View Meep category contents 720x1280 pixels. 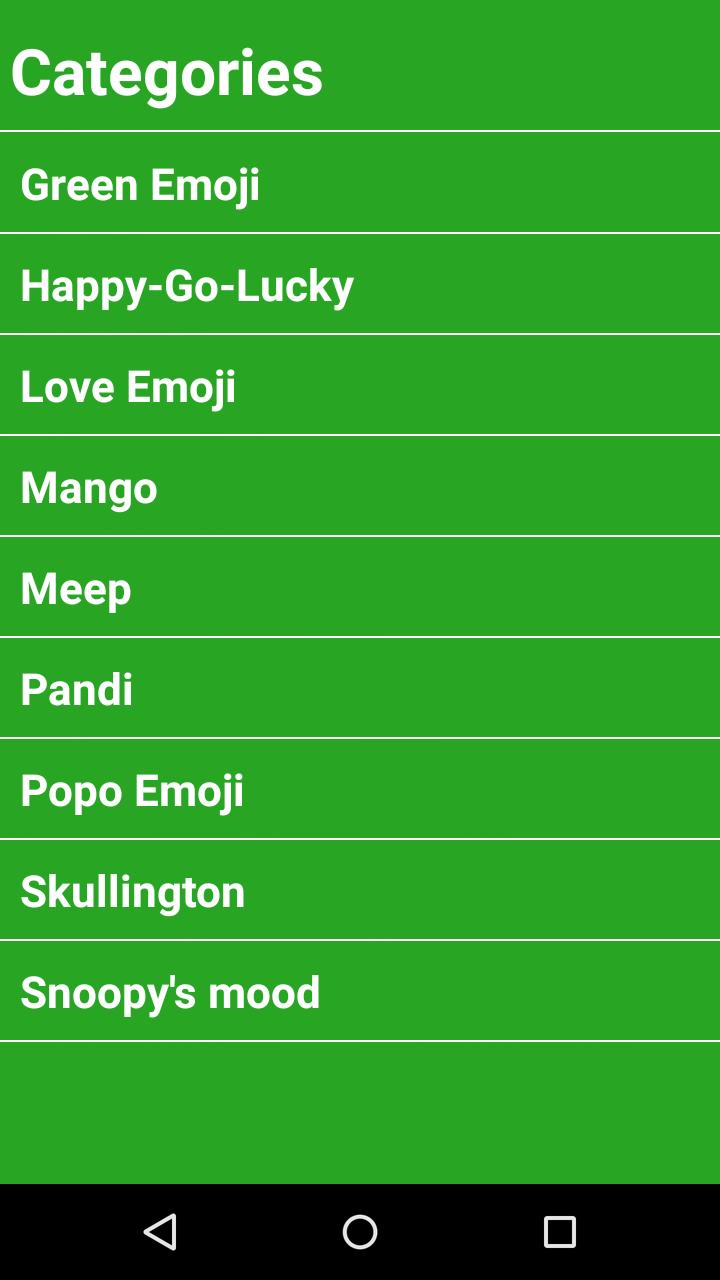tap(360, 588)
